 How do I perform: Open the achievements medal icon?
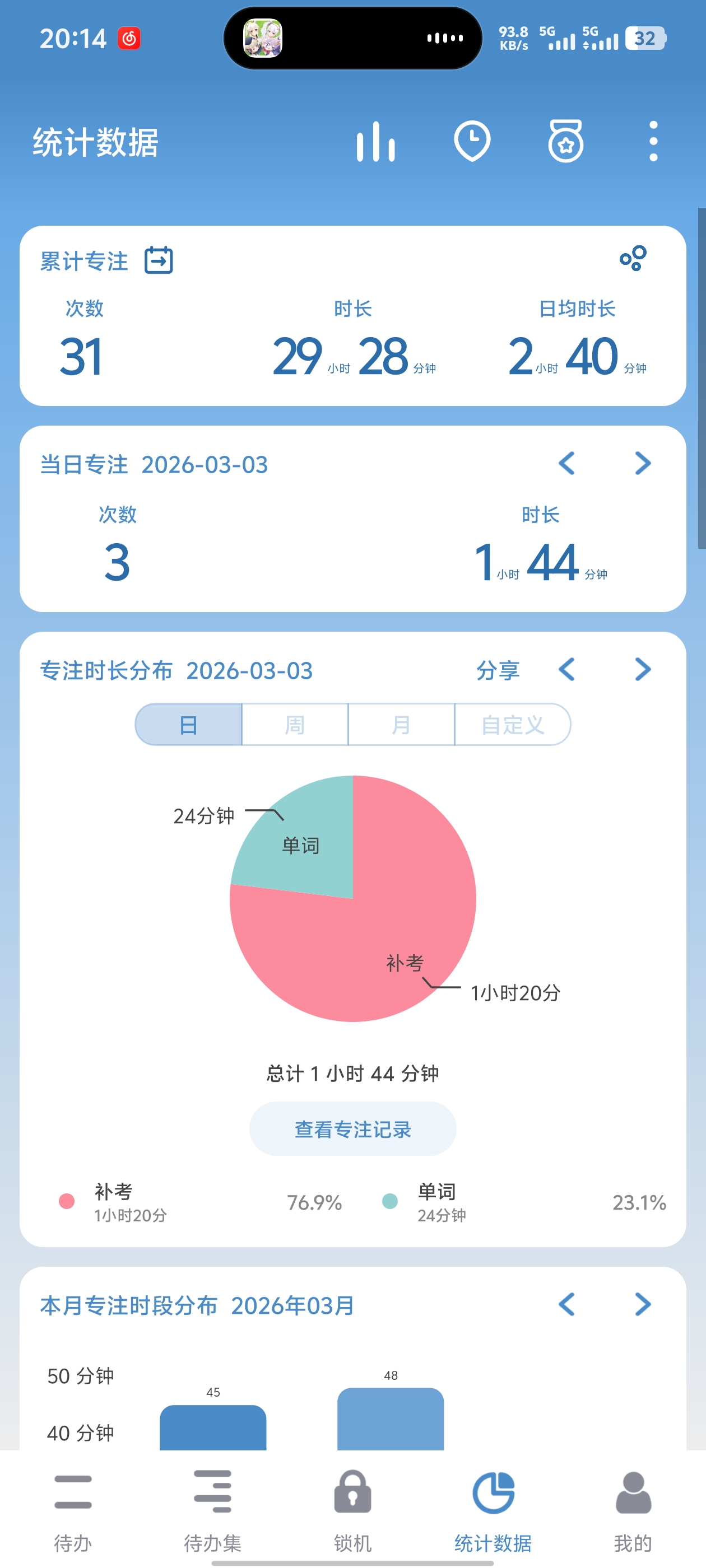(566, 142)
